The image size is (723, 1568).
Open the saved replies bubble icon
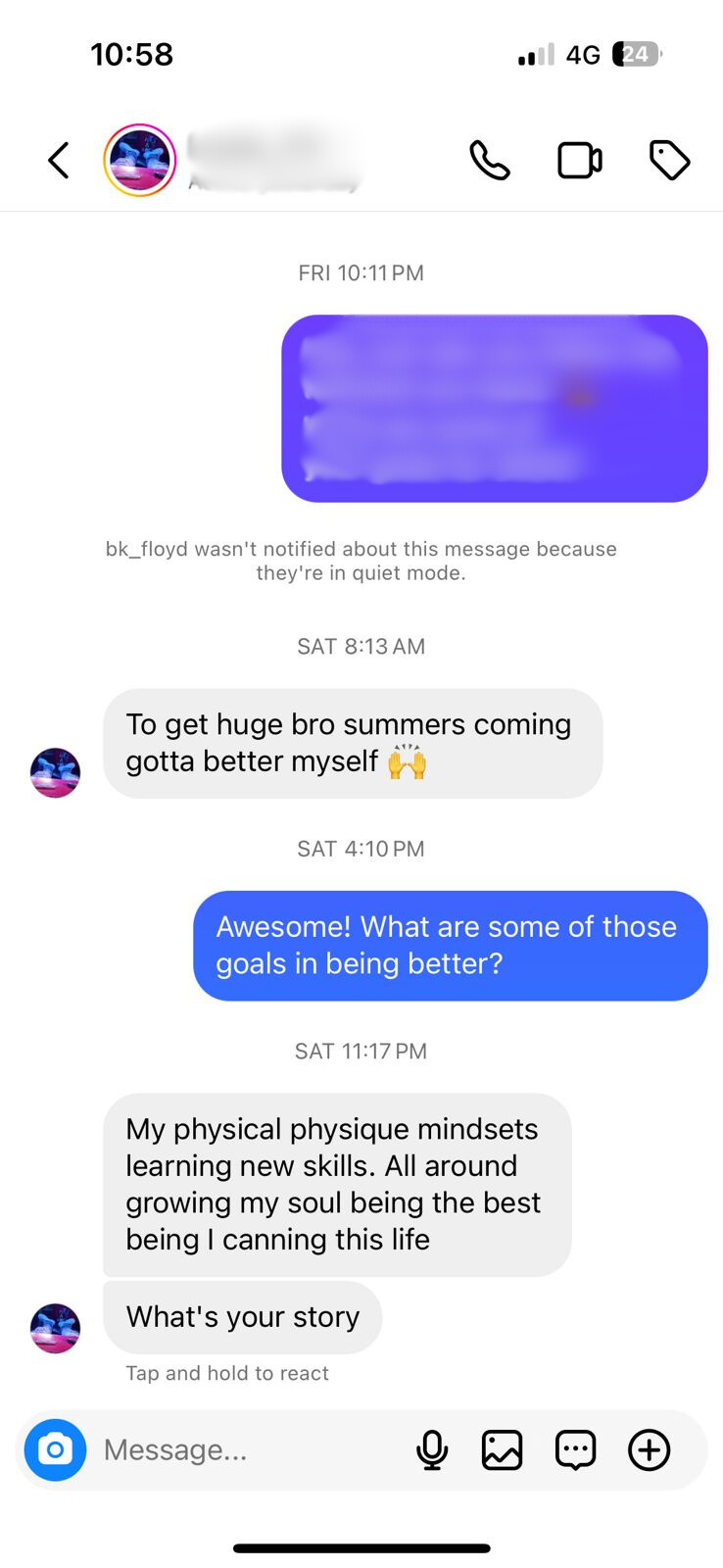[x=575, y=1449]
